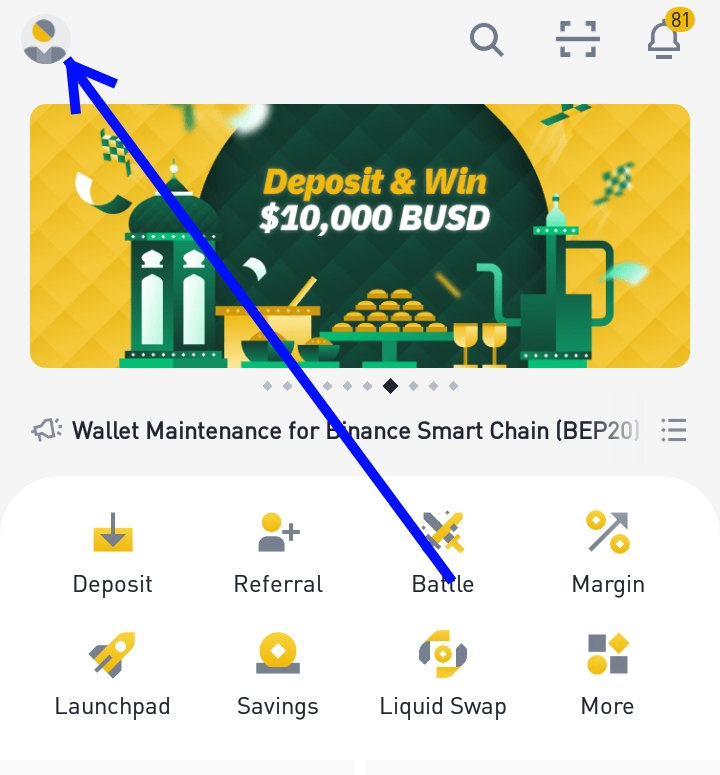Open the Battle shortcut
Screen dimensions: 720x775
443,553
